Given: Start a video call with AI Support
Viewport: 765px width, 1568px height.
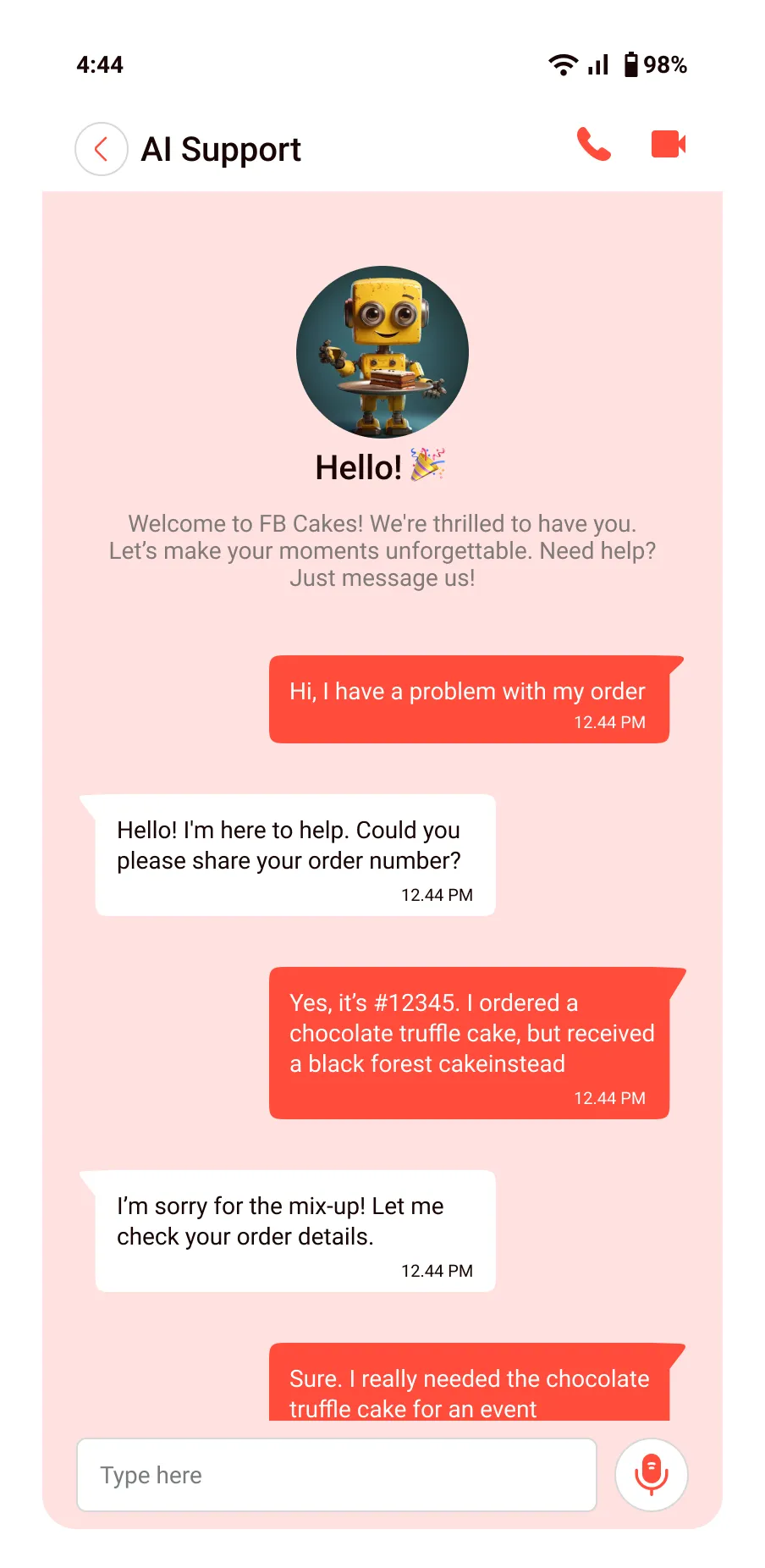Looking at the screenshot, I should (668, 144).
